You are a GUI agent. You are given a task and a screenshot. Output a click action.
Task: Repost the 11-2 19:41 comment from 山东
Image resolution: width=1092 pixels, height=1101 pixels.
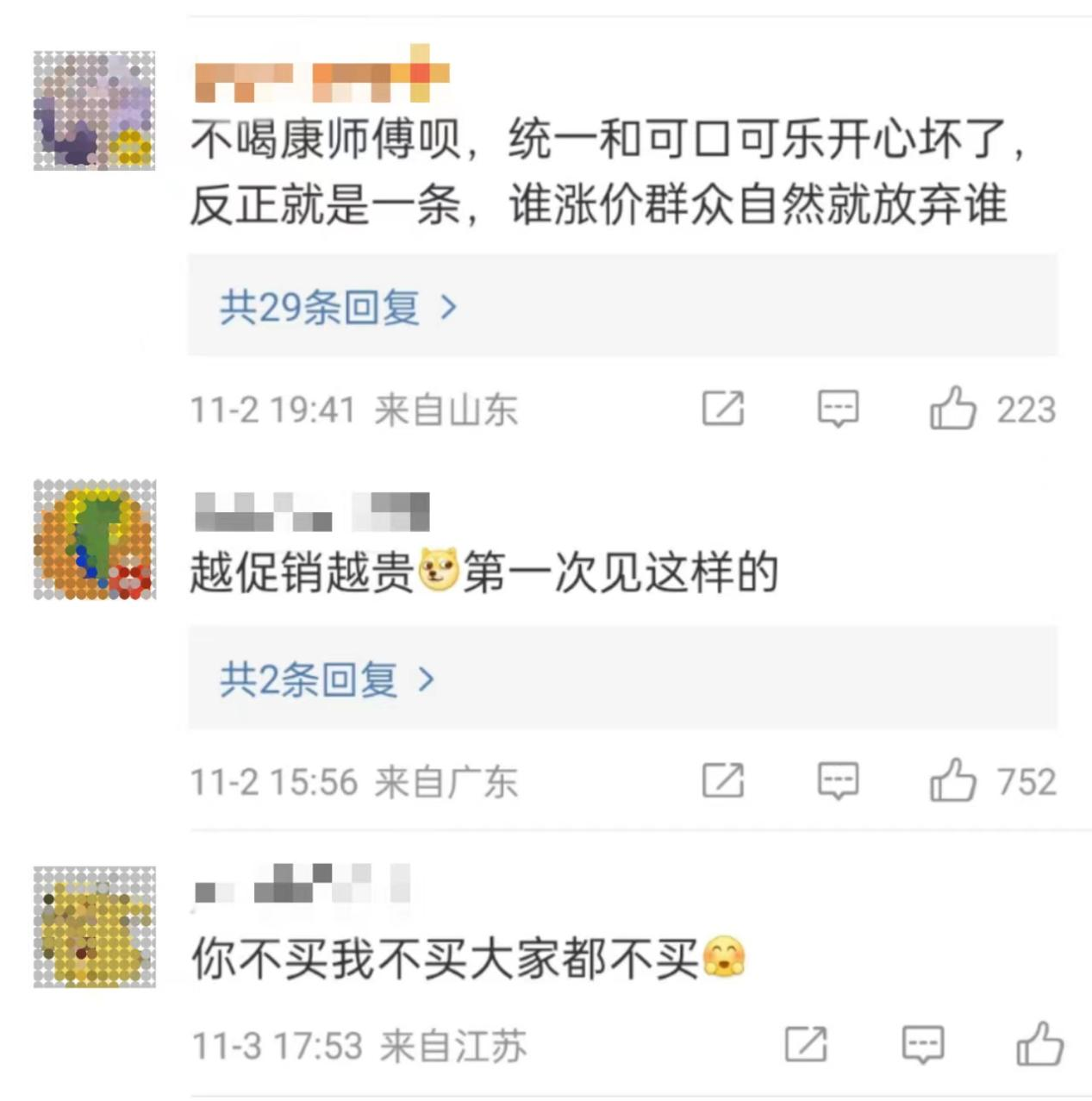(722, 409)
